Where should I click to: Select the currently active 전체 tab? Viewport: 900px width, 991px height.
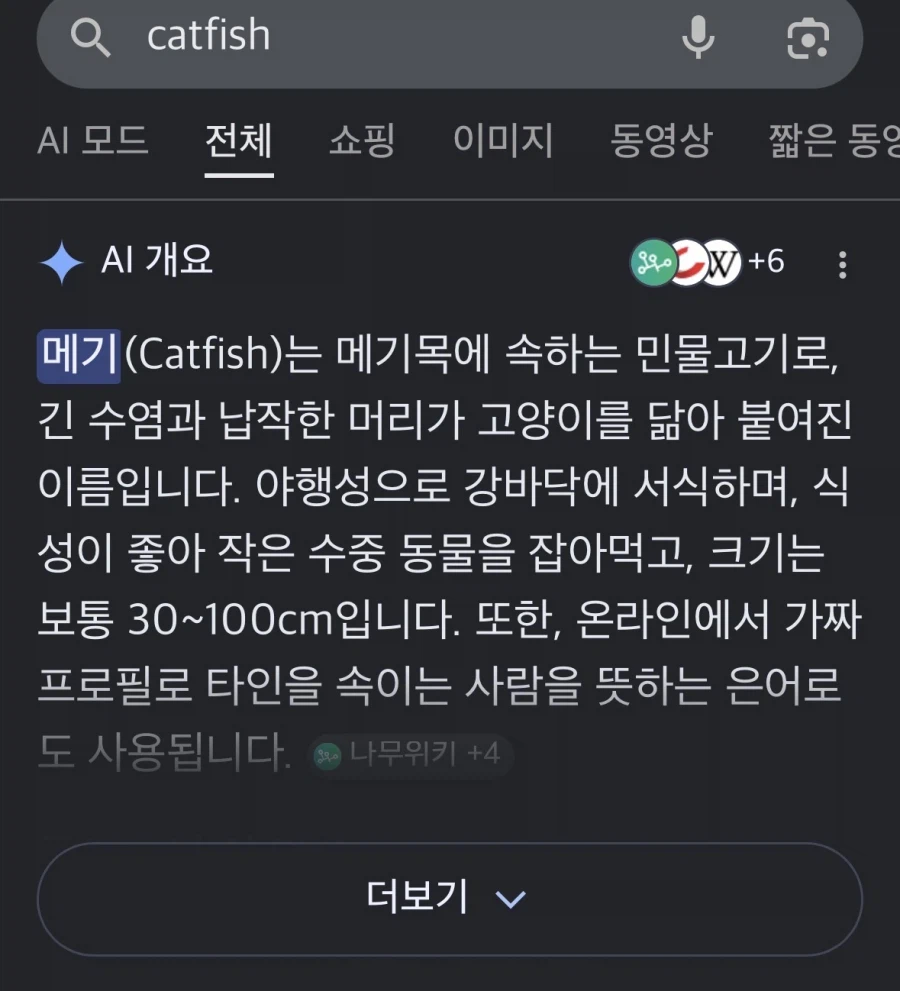click(238, 142)
